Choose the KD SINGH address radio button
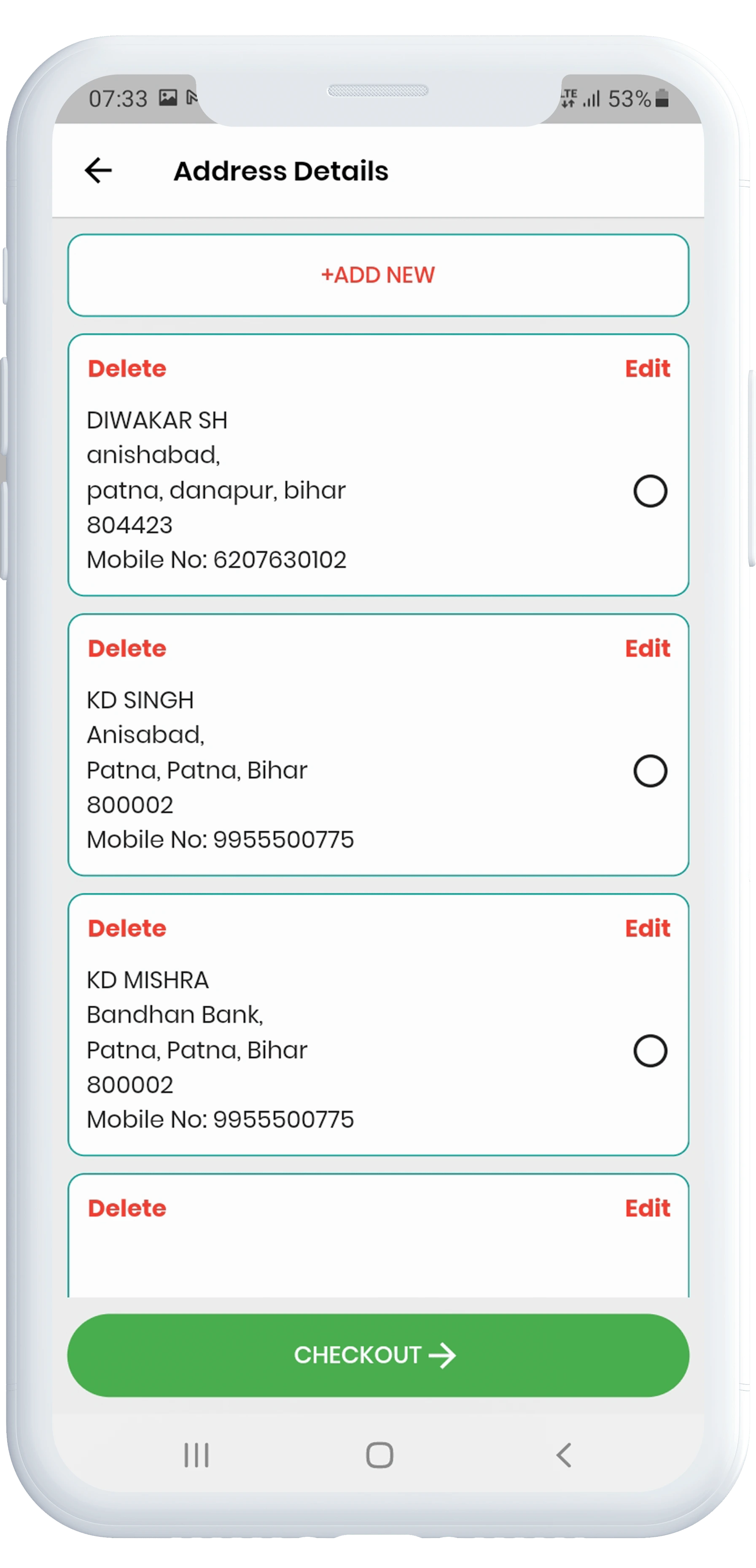 pyautogui.click(x=650, y=771)
